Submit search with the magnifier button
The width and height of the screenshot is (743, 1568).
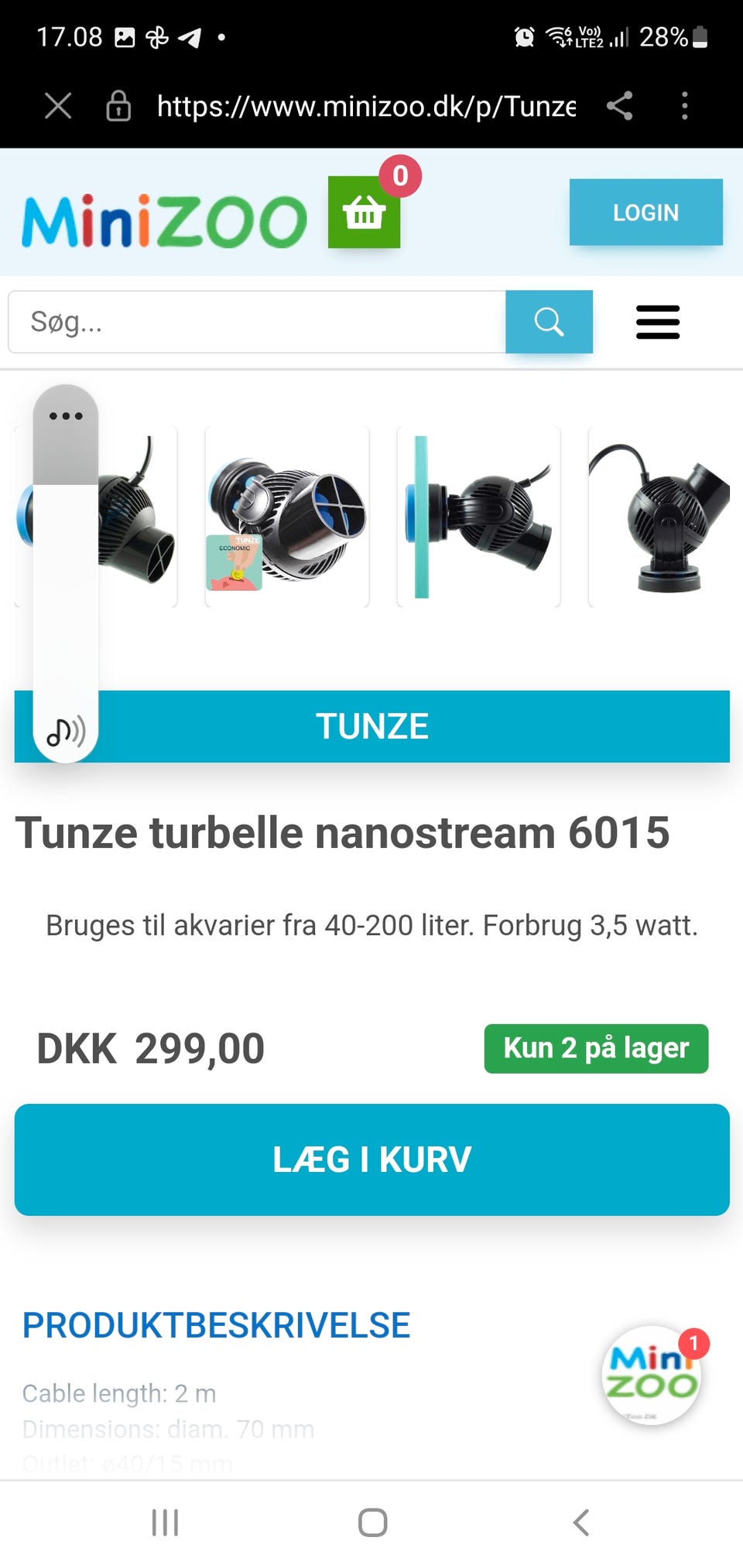[x=549, y=322]
